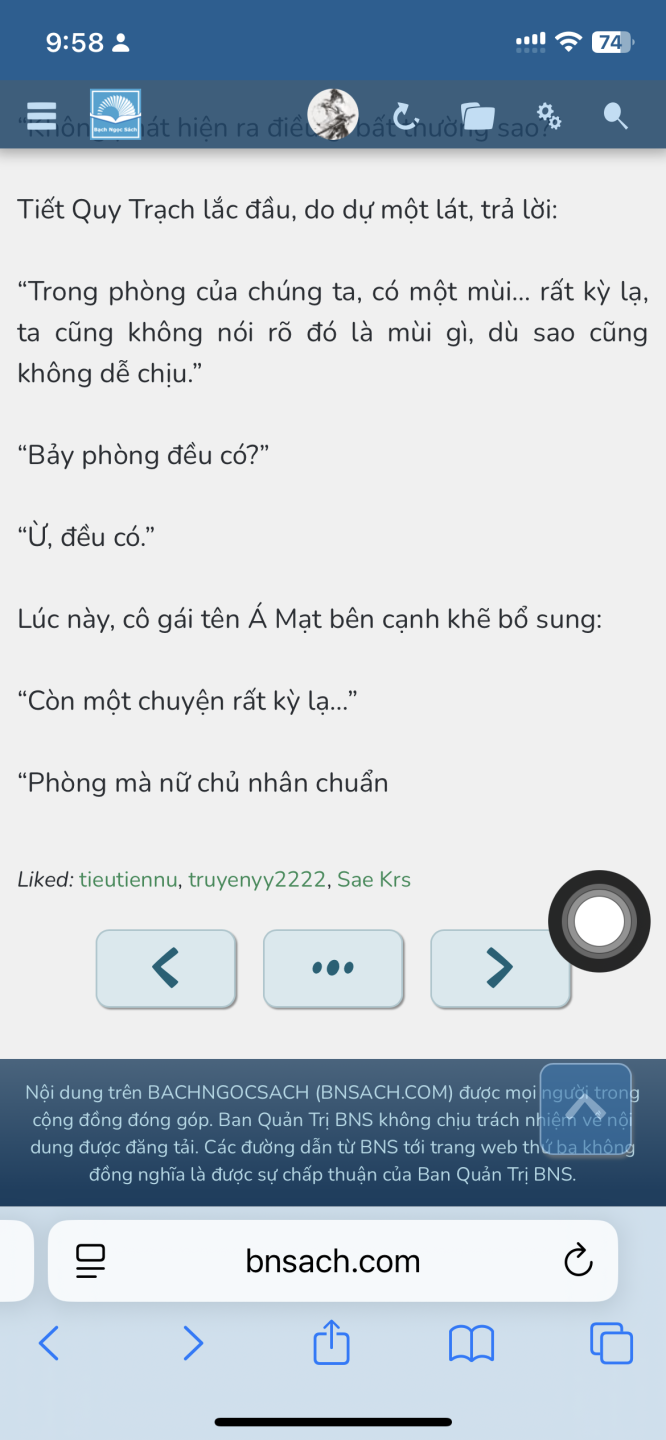Open Sae Krs profile link

tap(374, 880)
